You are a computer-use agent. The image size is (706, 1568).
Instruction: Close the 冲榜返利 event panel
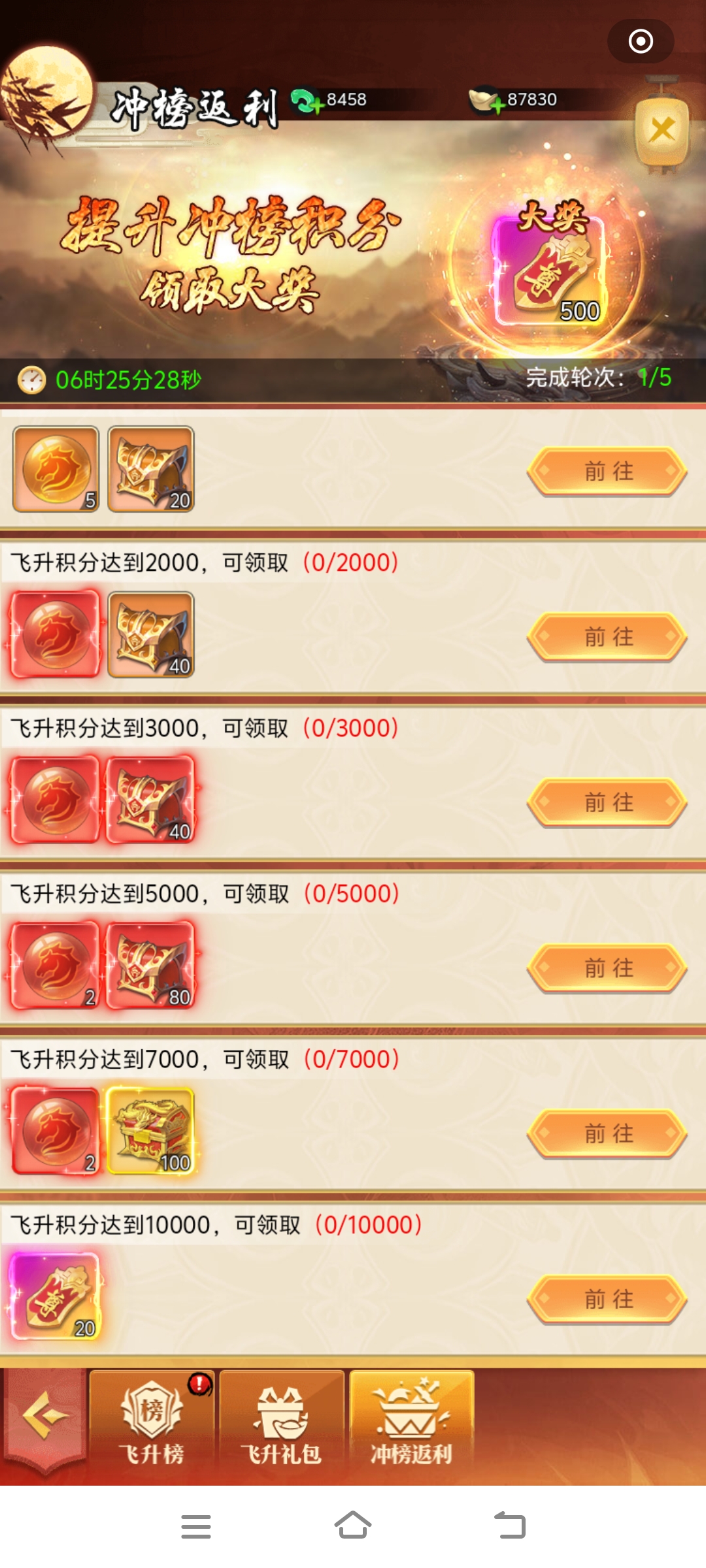pyautogui.click(x=662, y=130)
